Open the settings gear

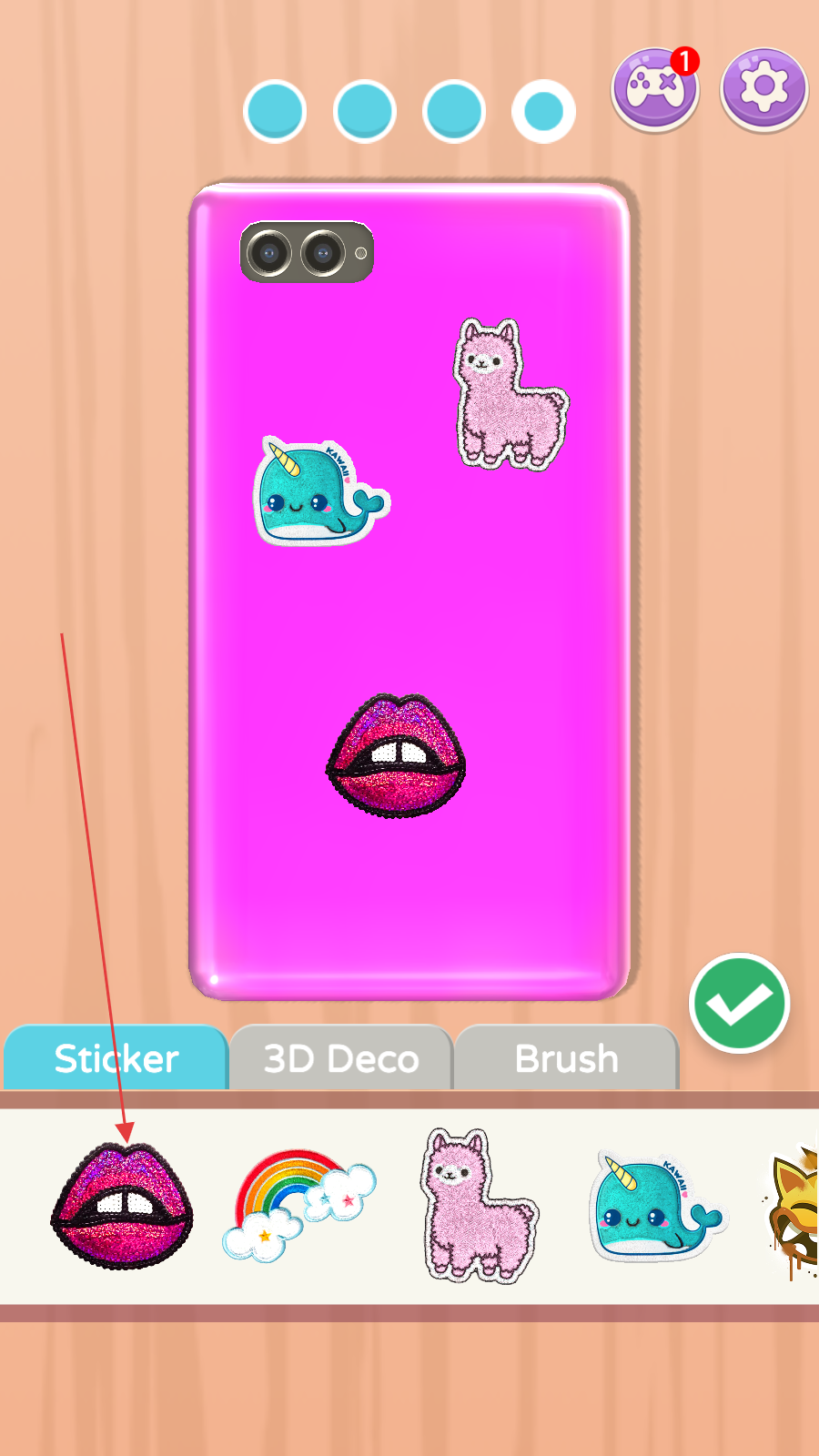(763, 88)
